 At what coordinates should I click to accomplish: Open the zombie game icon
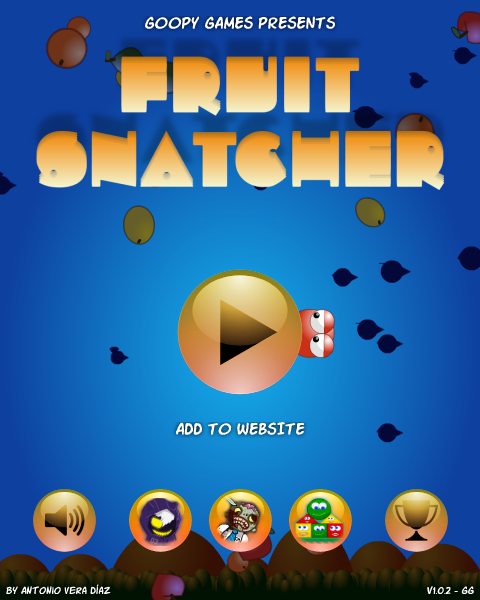[x=240, y=520]
